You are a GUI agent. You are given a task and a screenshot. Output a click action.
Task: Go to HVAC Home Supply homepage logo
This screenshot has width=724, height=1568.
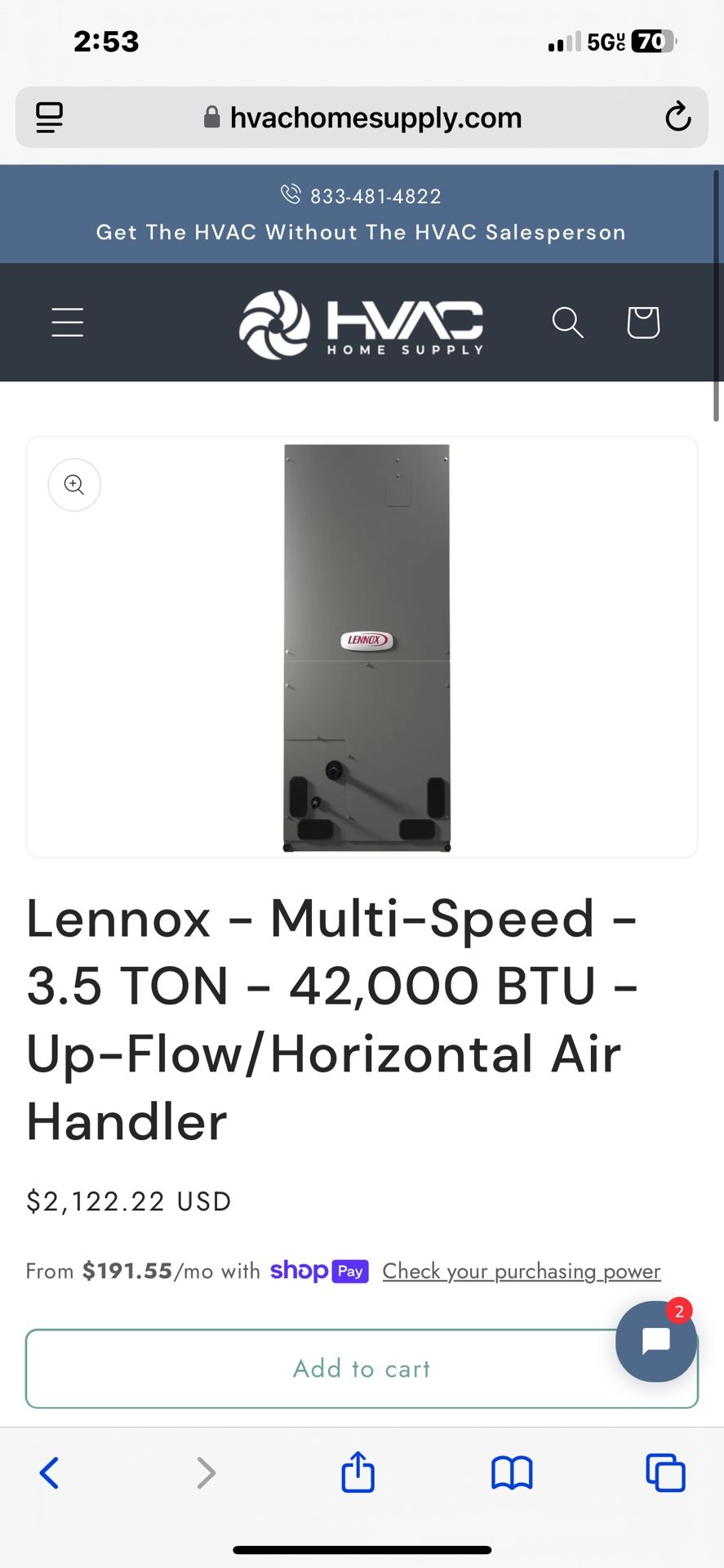pyautogui.click(x=362, y=324)
